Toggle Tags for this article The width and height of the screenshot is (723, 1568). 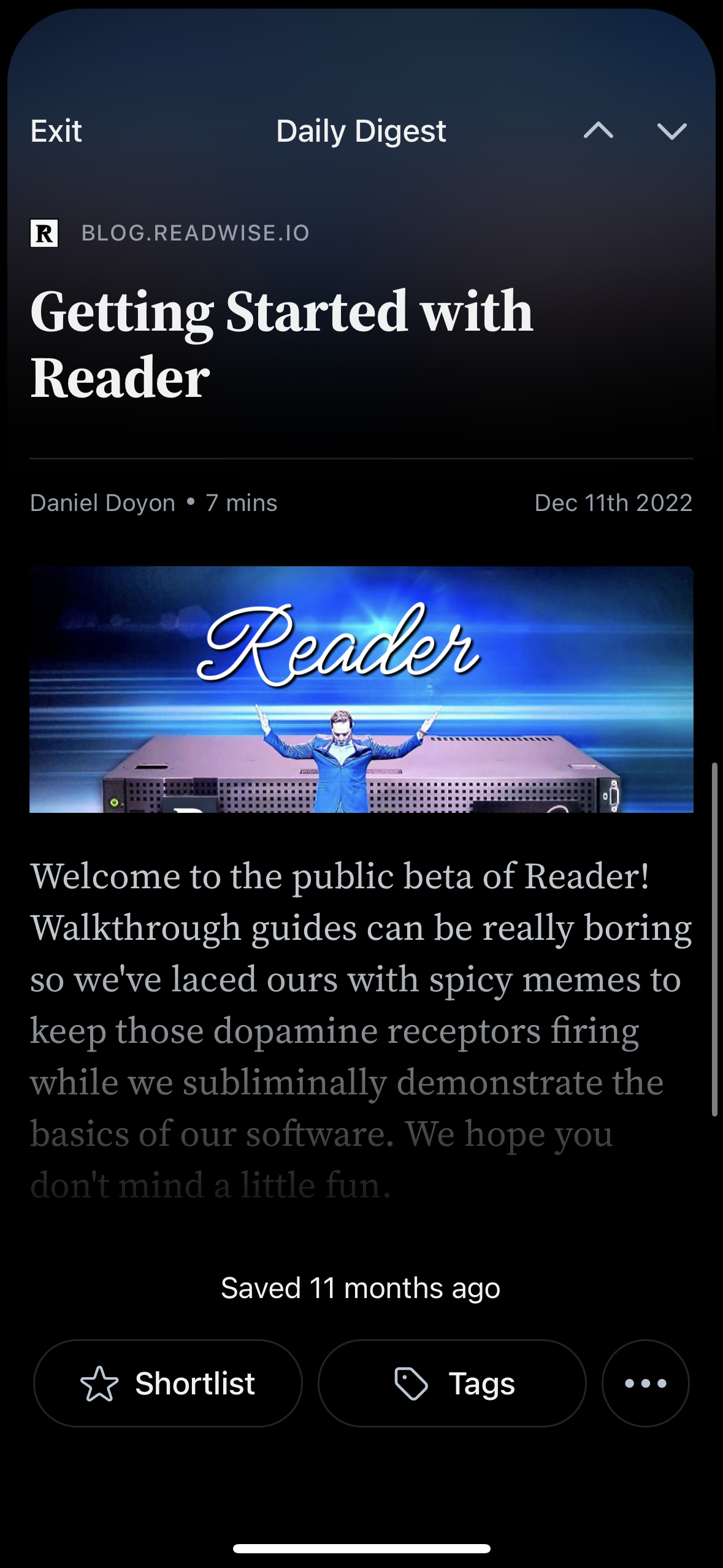click(x=451, y=1383)
